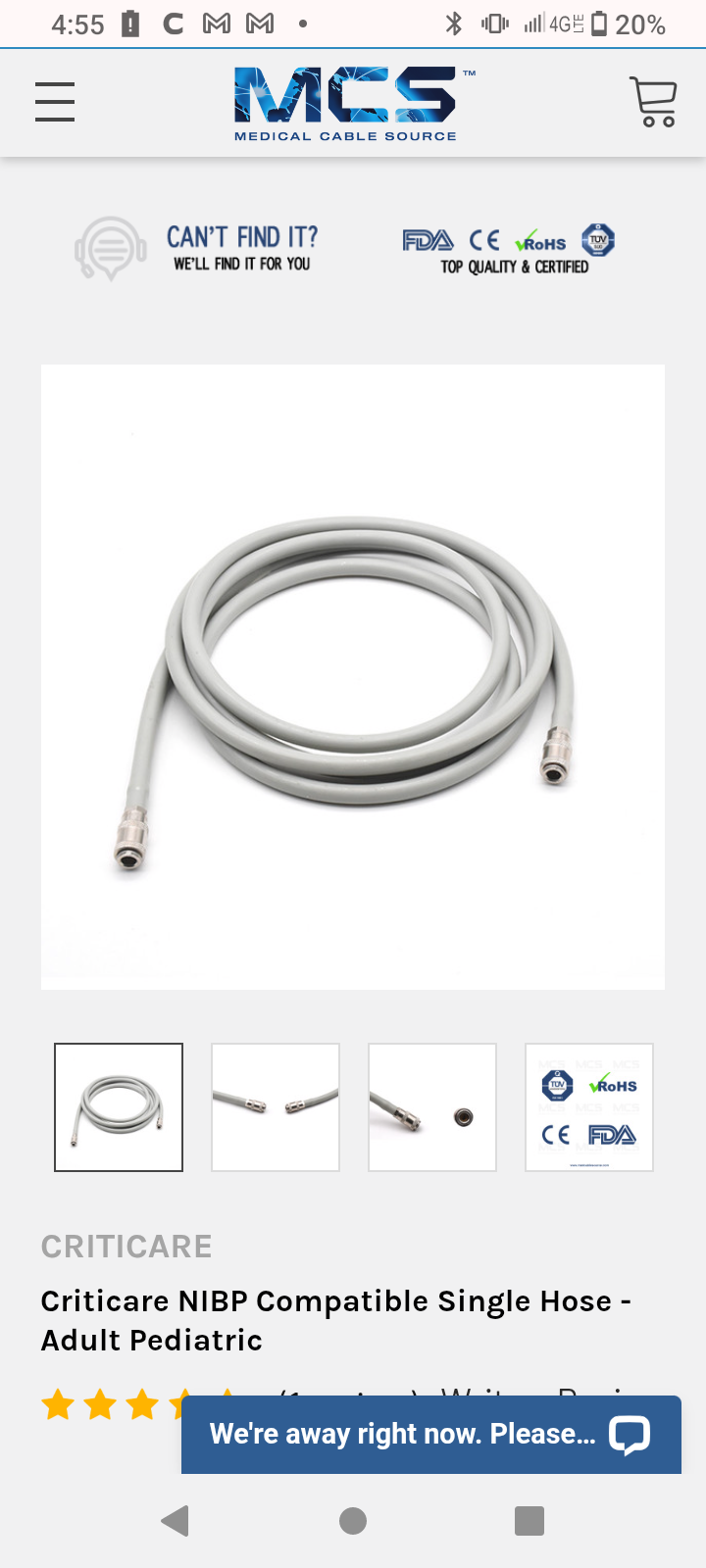Select the coiled hose thumbnail
The image size is (706, 1568).
(x=119, y=1107)
